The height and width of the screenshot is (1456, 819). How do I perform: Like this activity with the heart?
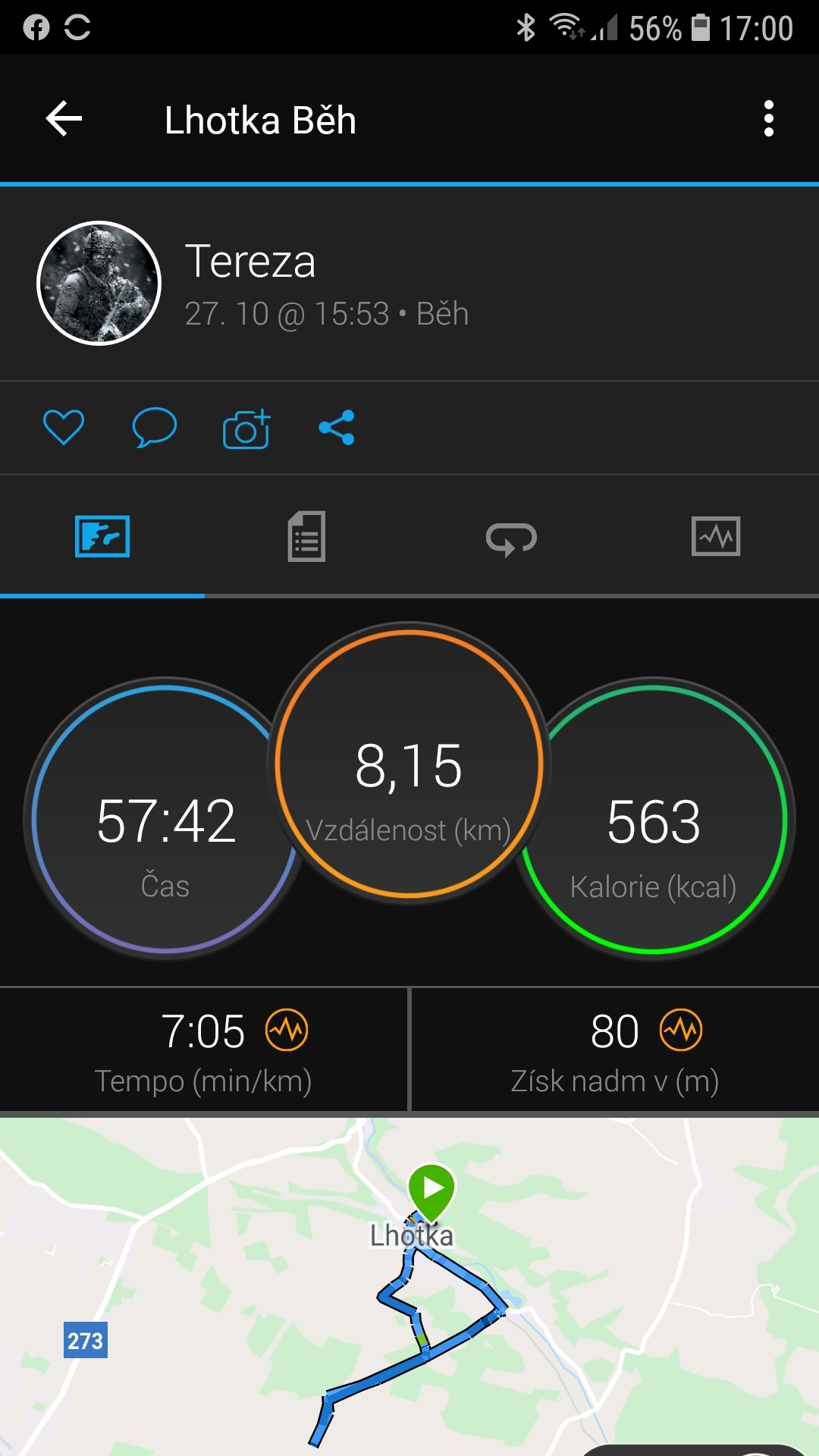point(64,428)
